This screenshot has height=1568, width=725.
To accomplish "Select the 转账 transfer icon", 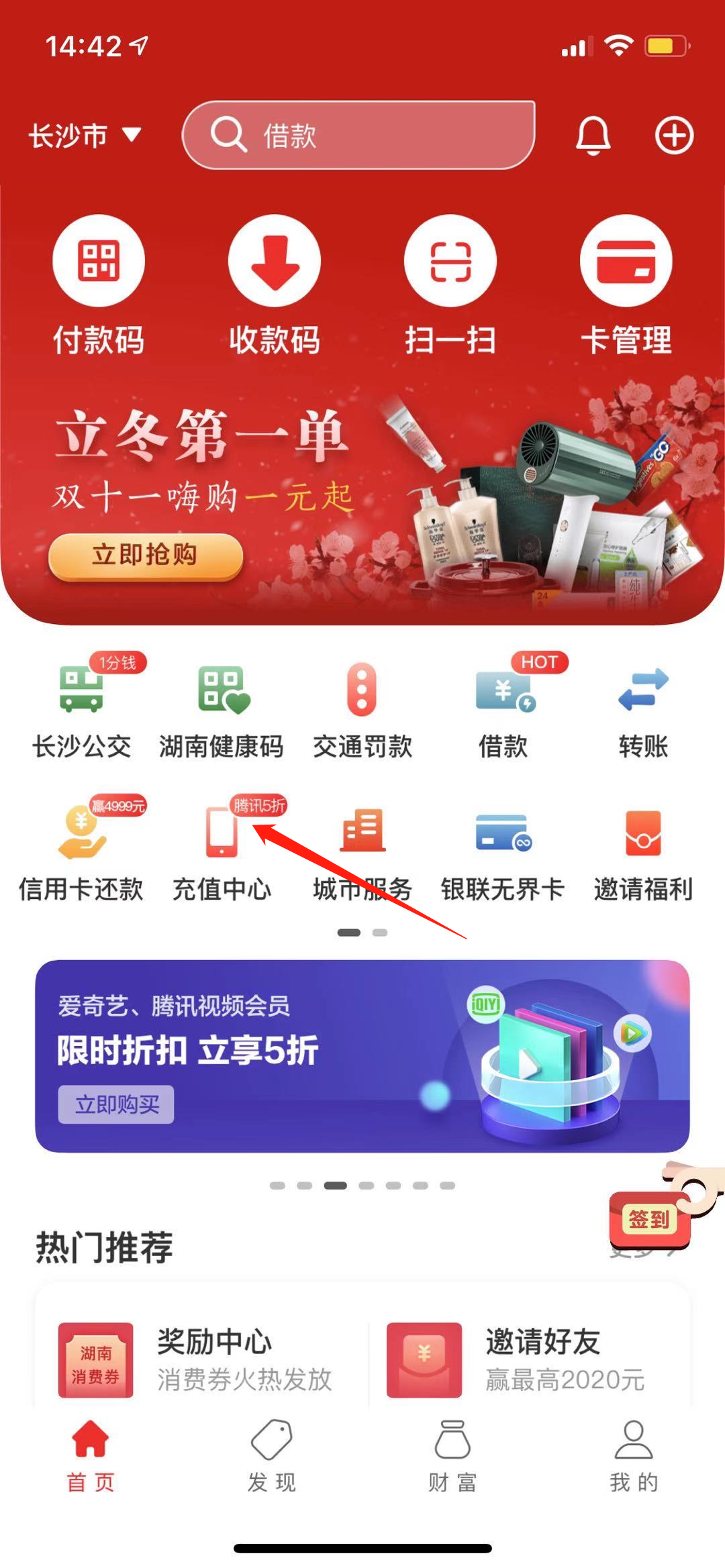I will [x=642, y=708].
